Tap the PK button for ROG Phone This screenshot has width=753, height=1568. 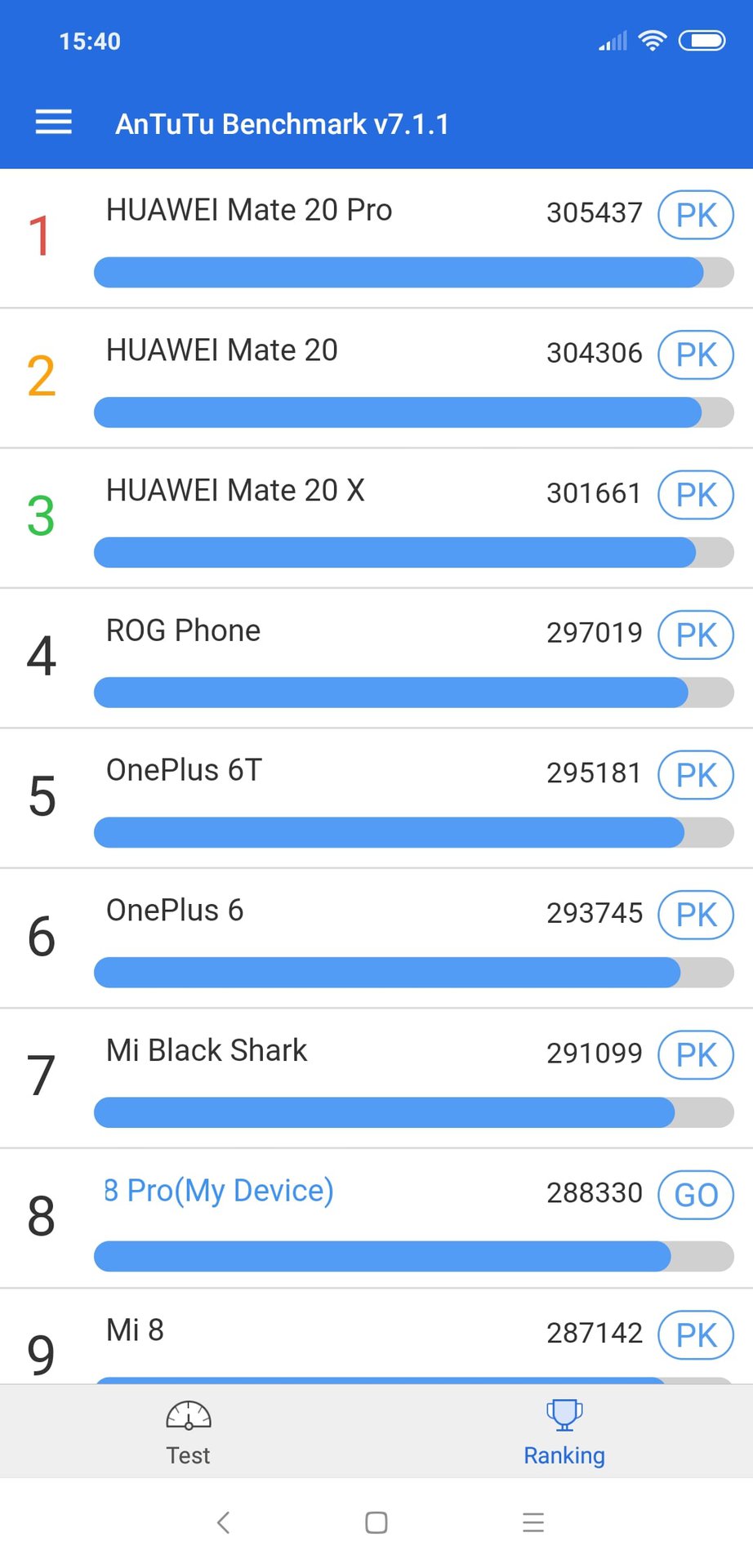tap(695, 635)
